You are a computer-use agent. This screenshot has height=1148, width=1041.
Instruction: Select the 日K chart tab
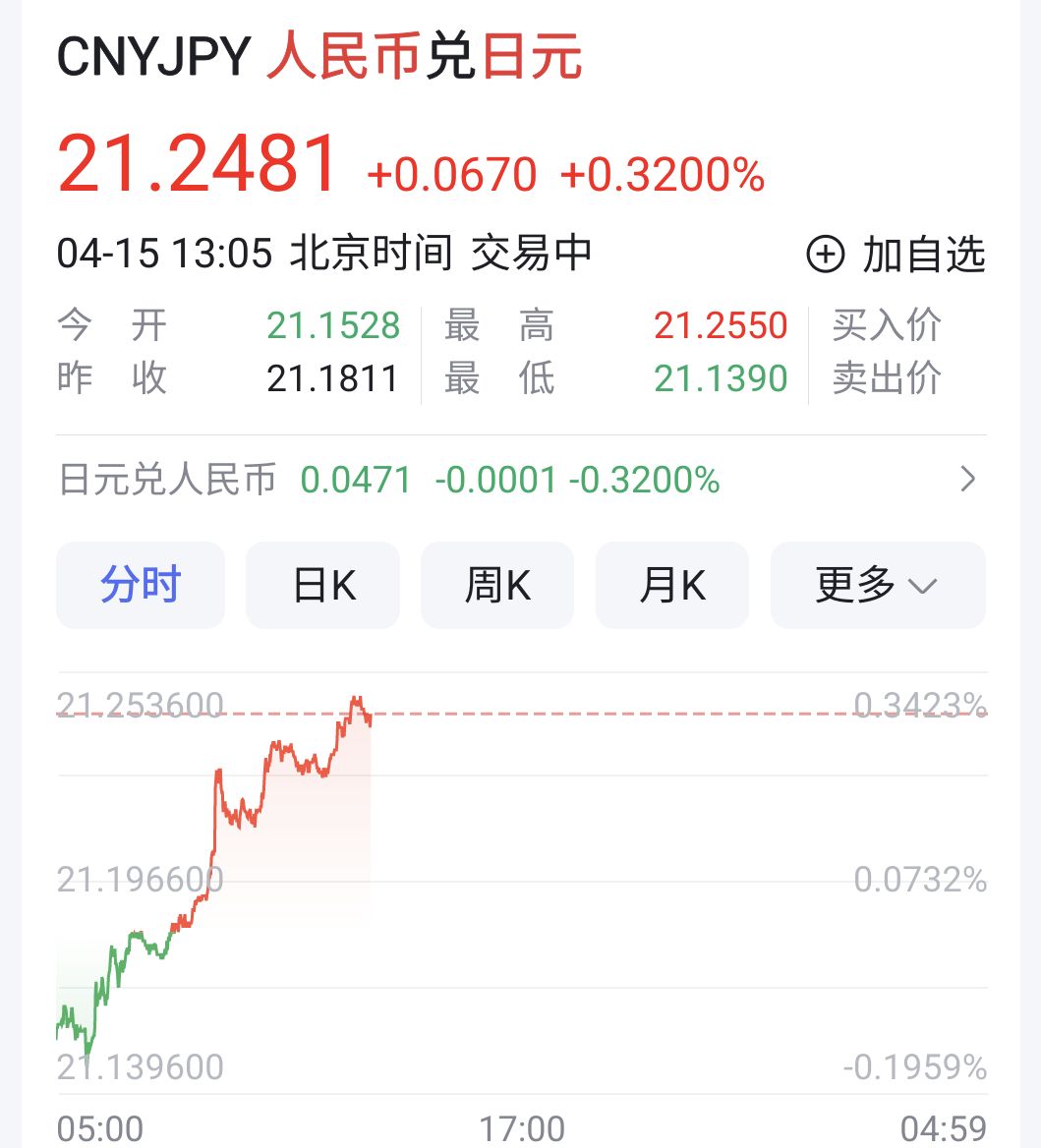pos(323,586)
